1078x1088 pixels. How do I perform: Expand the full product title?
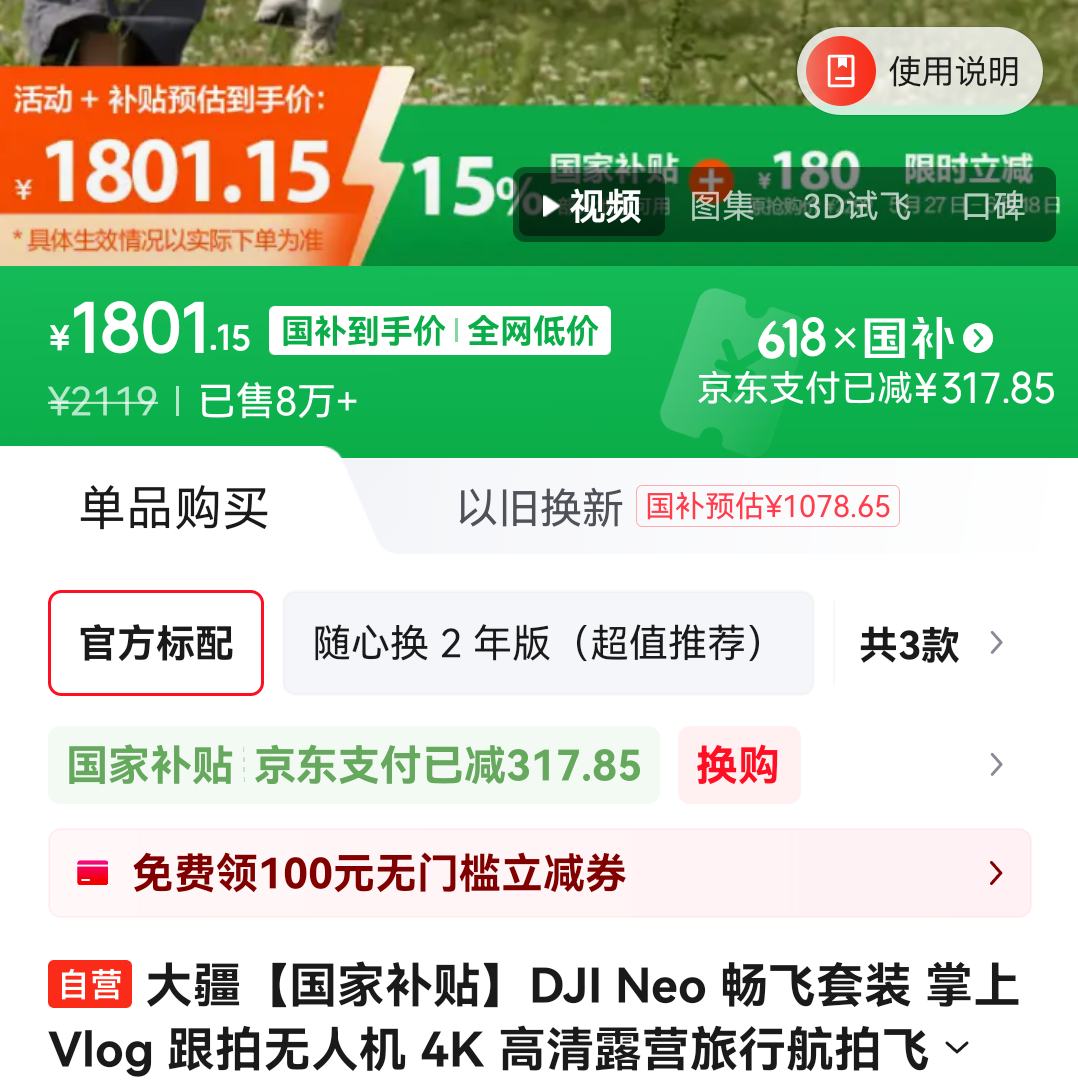click(x=957, y=1048)
